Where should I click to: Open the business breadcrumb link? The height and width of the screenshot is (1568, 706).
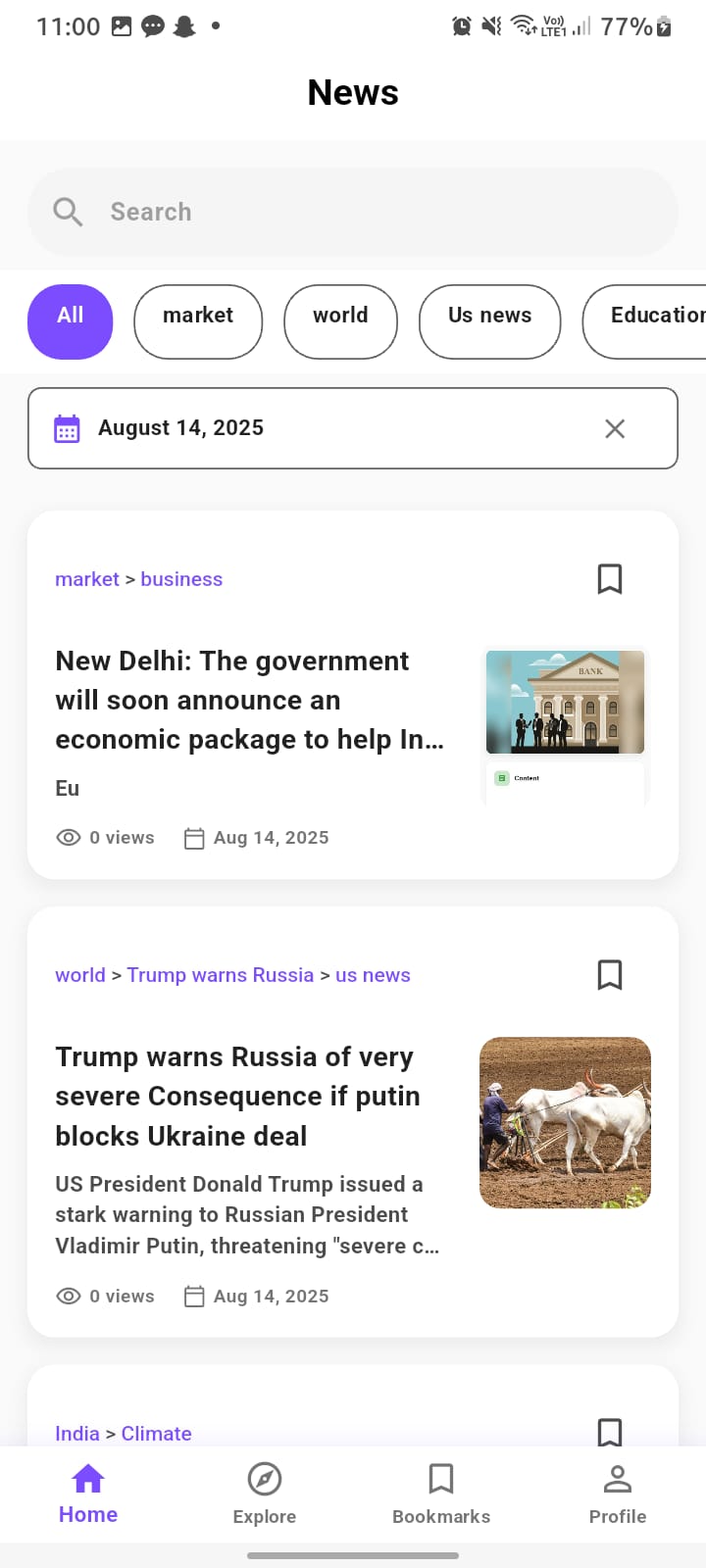pyautogui.click(x=181, y=579)
